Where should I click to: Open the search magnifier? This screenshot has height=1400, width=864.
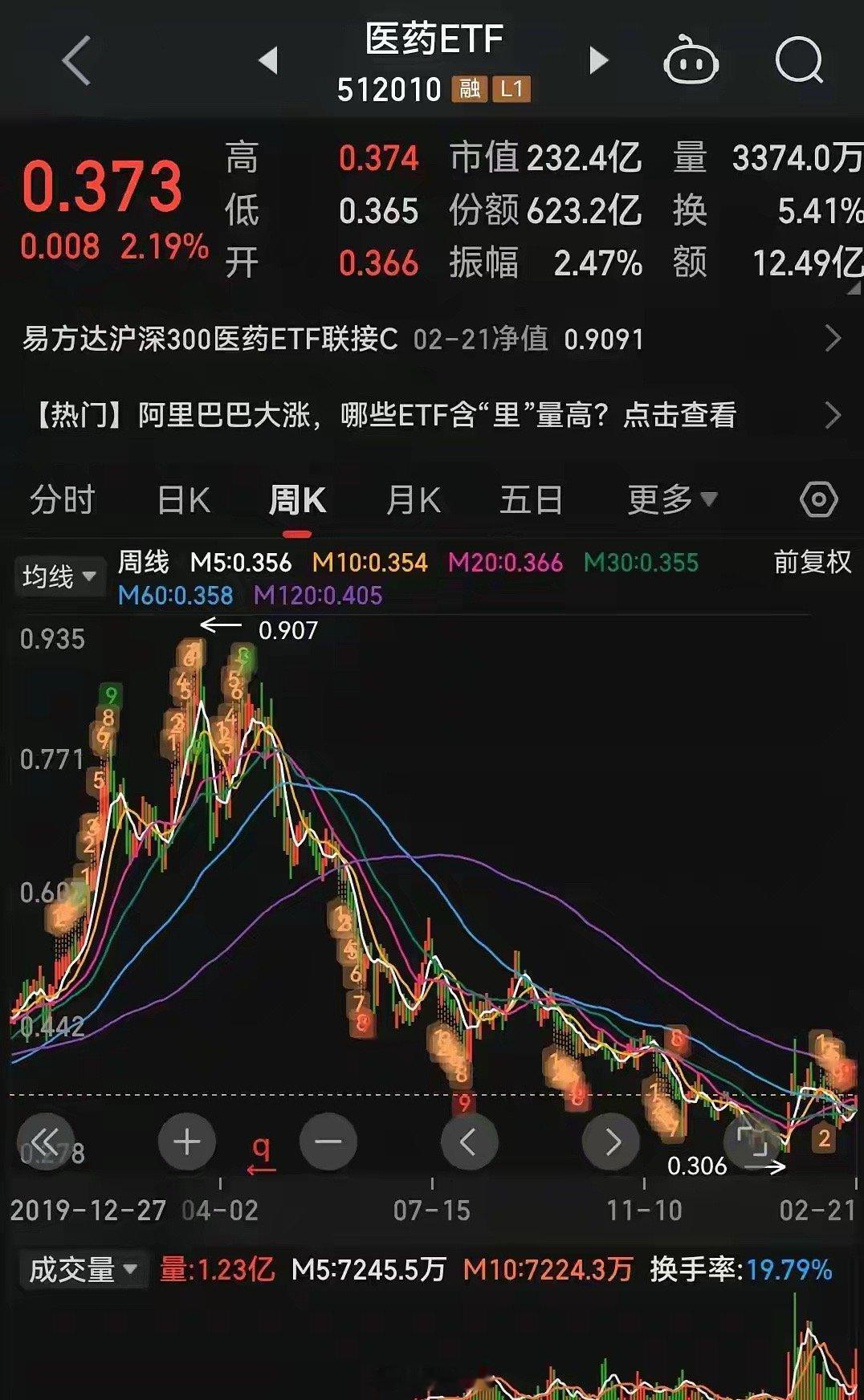[800, 60]
